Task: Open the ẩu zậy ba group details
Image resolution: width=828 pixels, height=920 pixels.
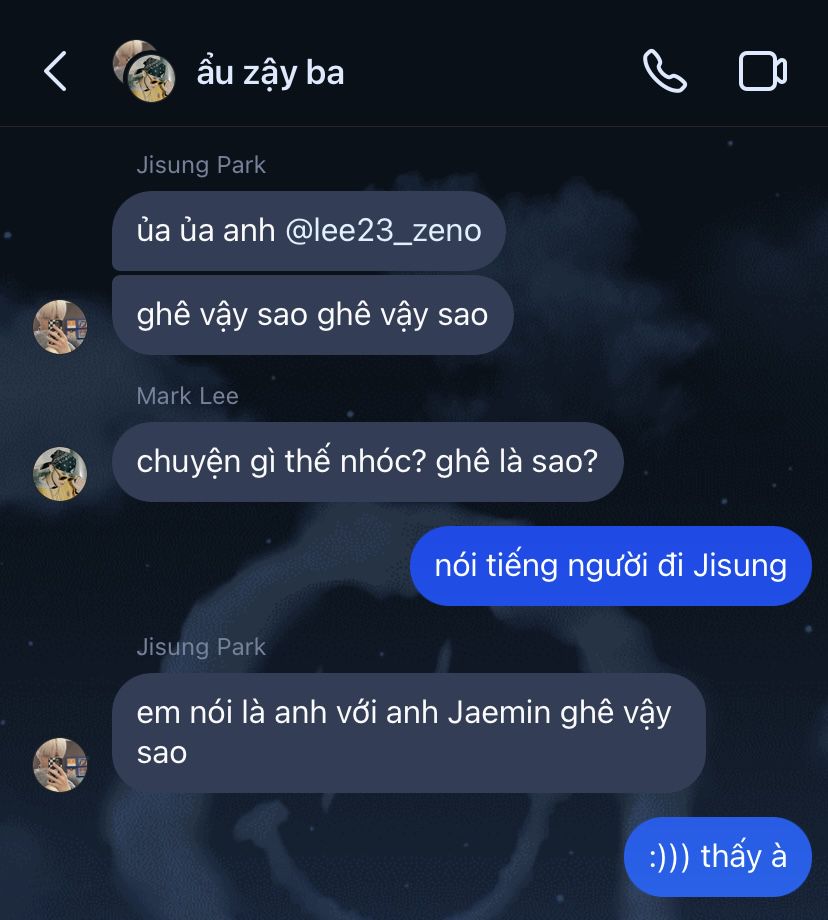Action: 270,73
